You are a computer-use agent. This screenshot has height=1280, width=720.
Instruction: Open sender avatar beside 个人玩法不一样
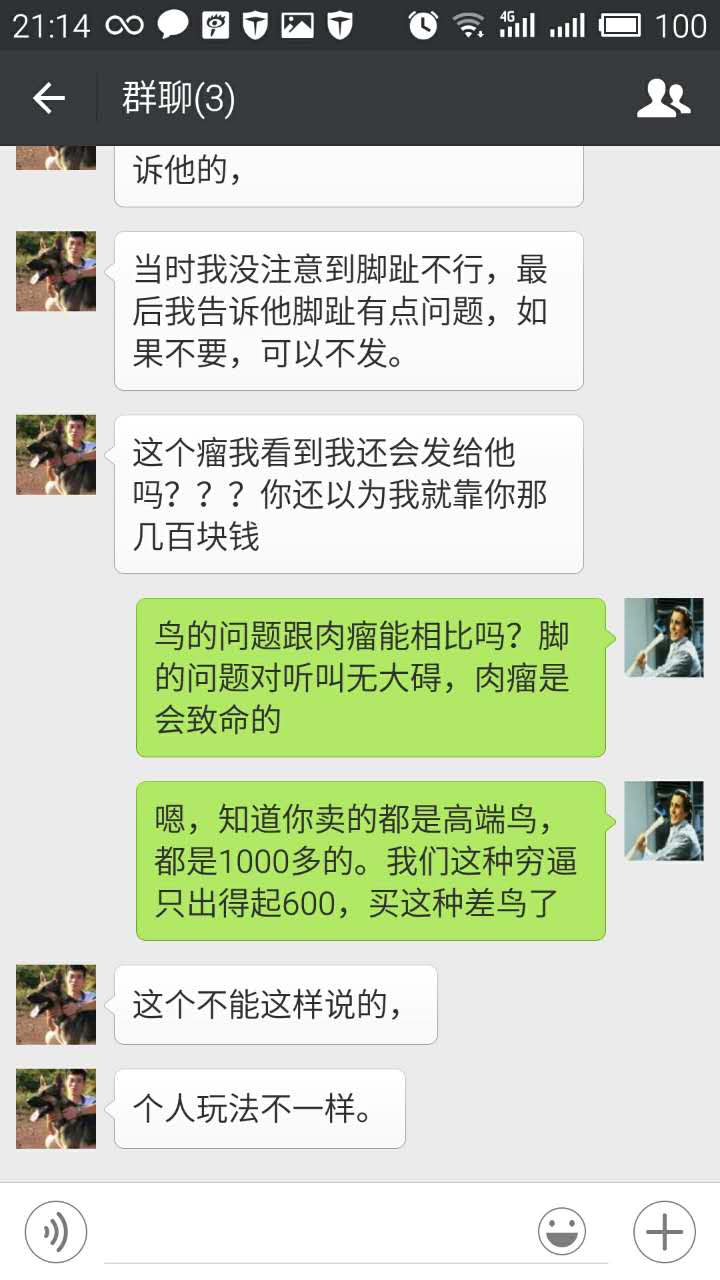point(56,1108)
